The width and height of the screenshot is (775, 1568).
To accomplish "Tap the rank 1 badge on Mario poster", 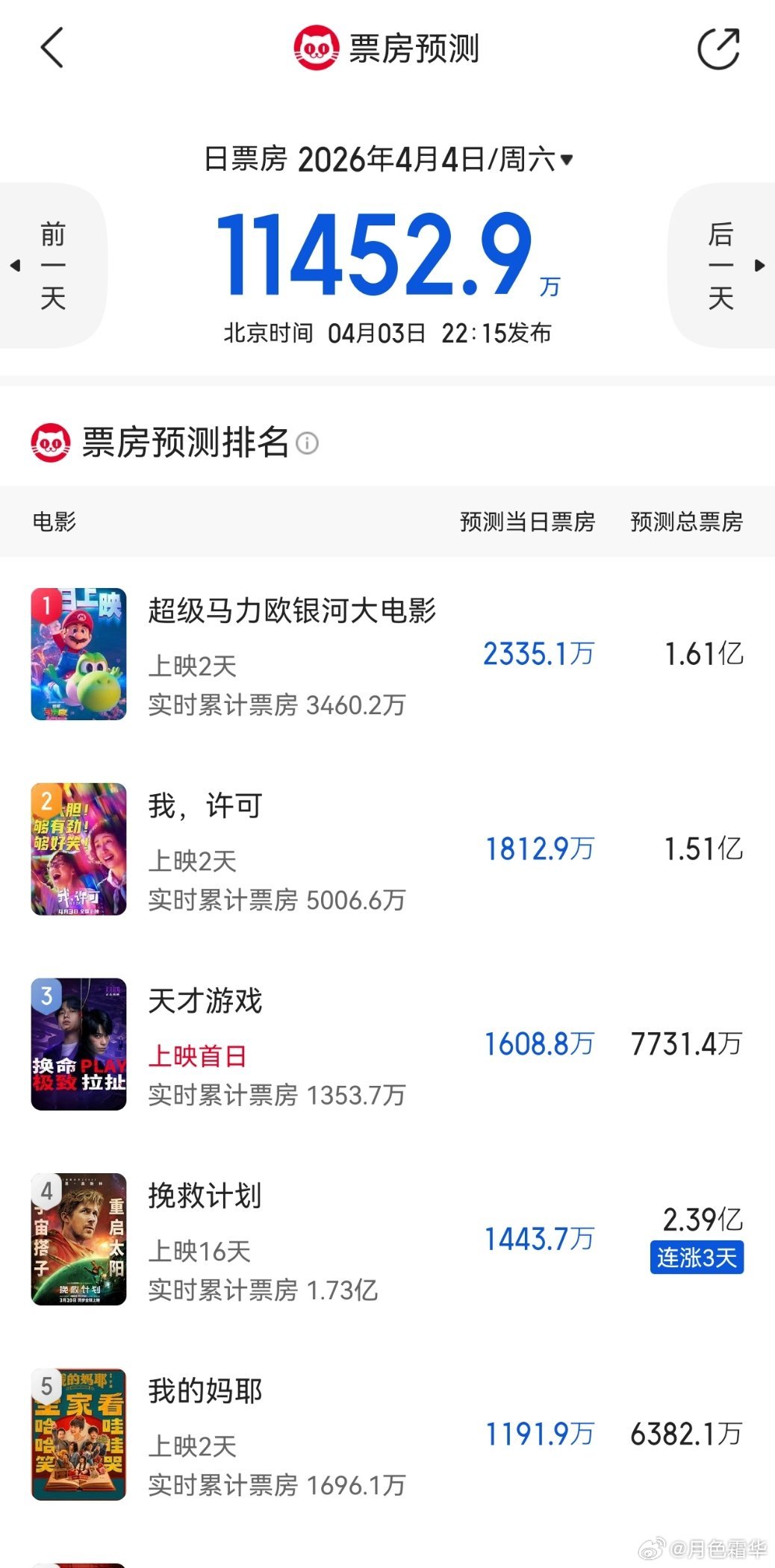I will tap(46, 603).
